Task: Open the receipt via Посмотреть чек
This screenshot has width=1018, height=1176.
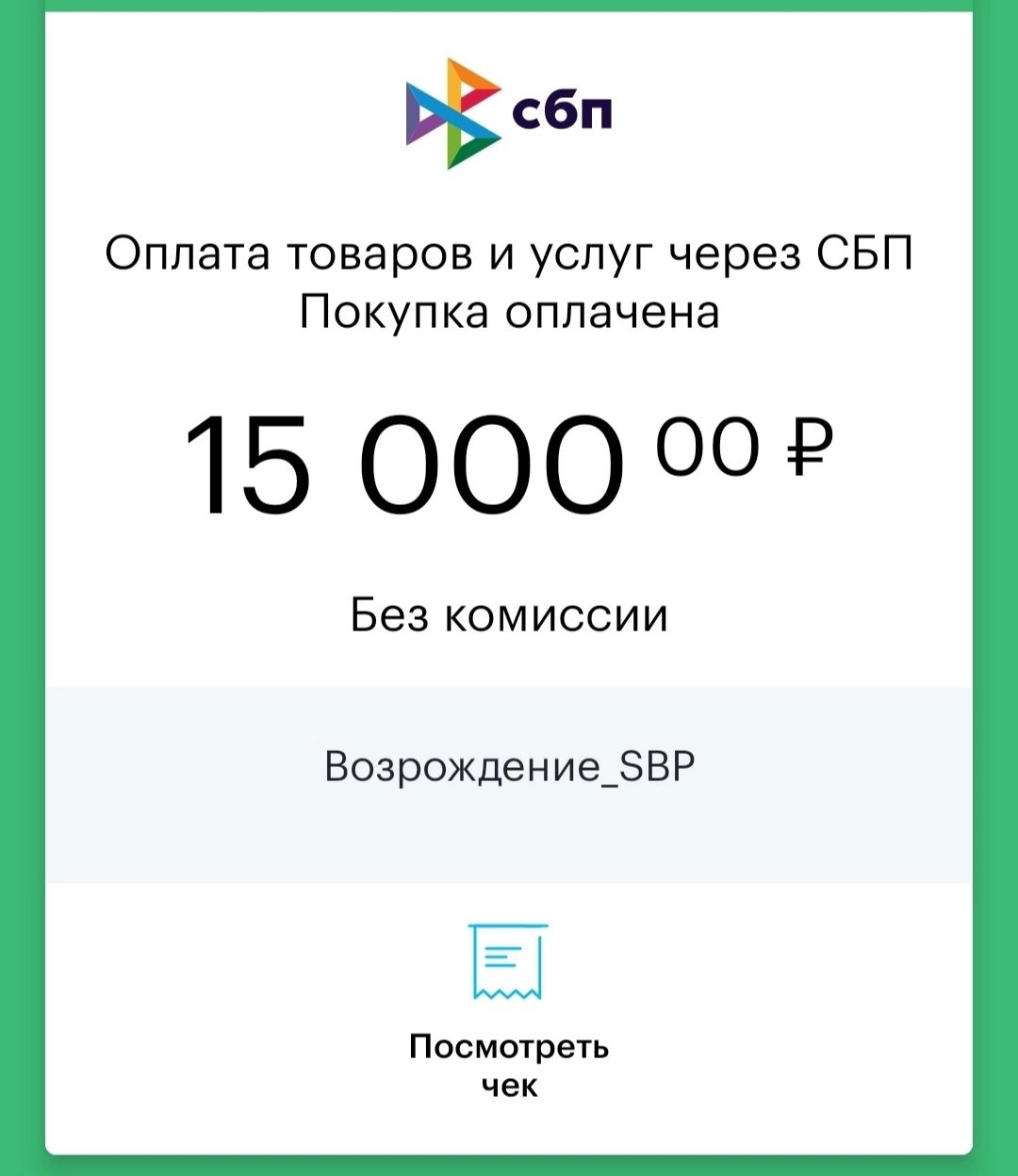Action: 509,1008
